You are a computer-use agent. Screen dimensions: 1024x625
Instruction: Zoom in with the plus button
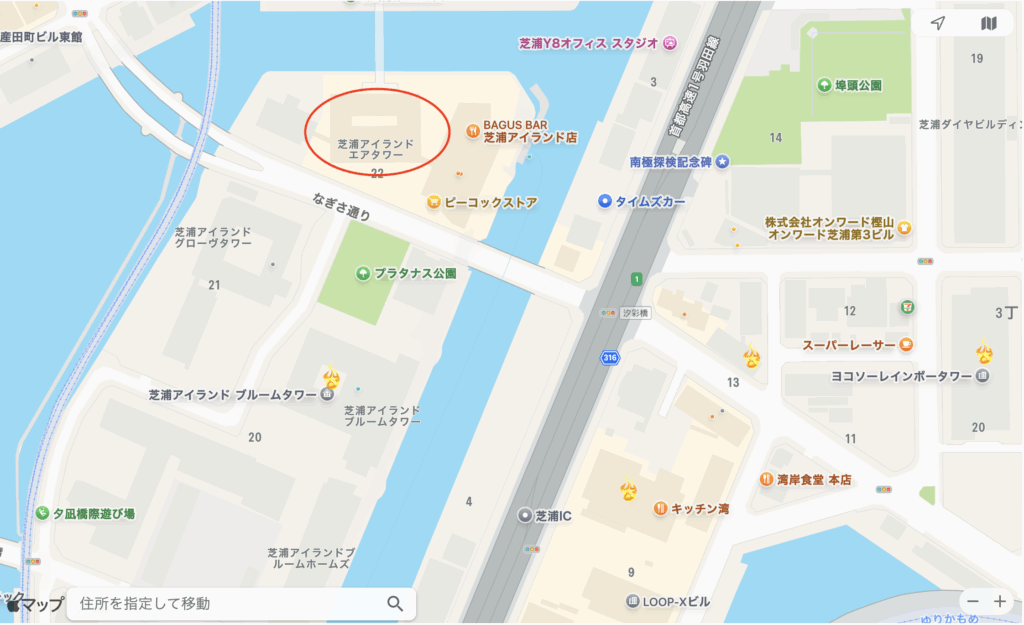[1000, 601]
